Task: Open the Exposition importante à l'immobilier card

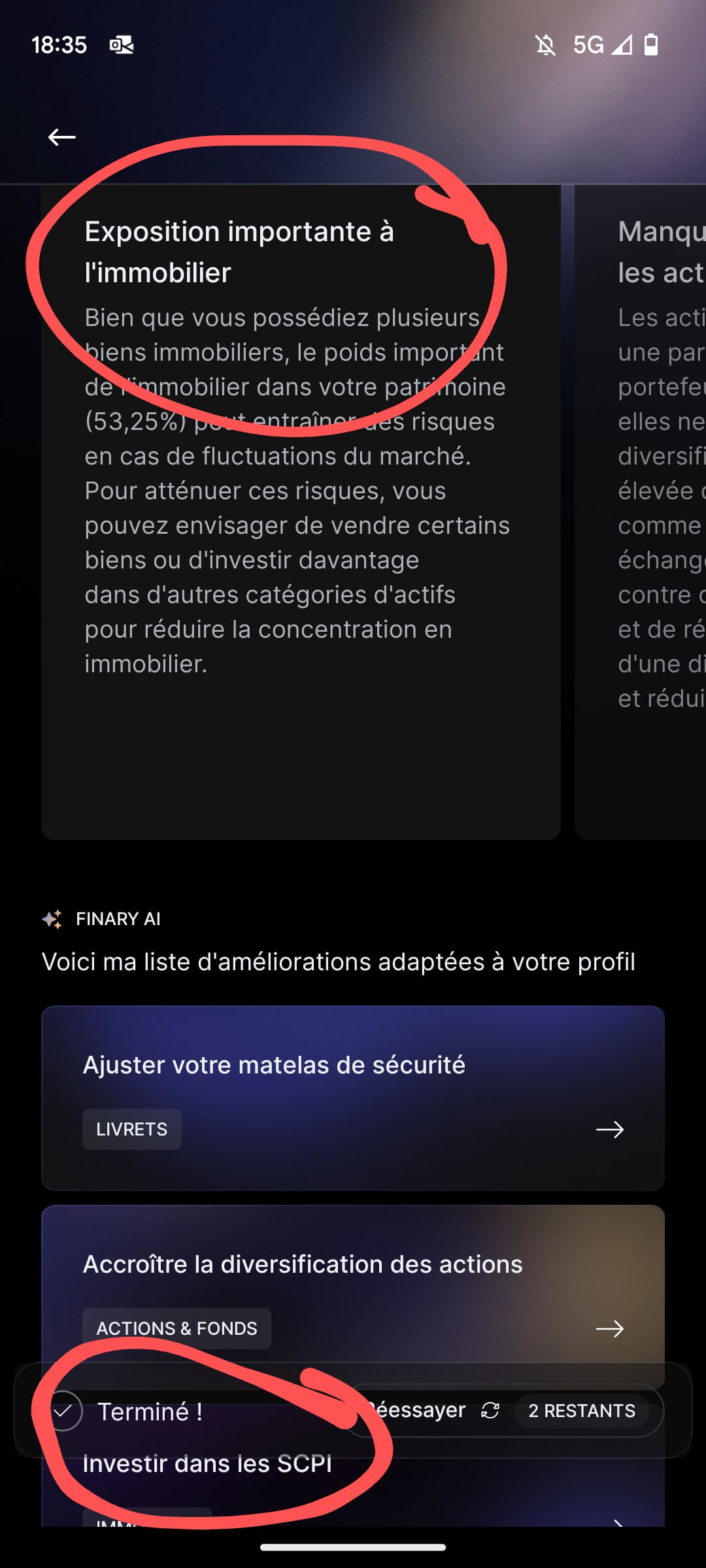Action: click(301, 513)
